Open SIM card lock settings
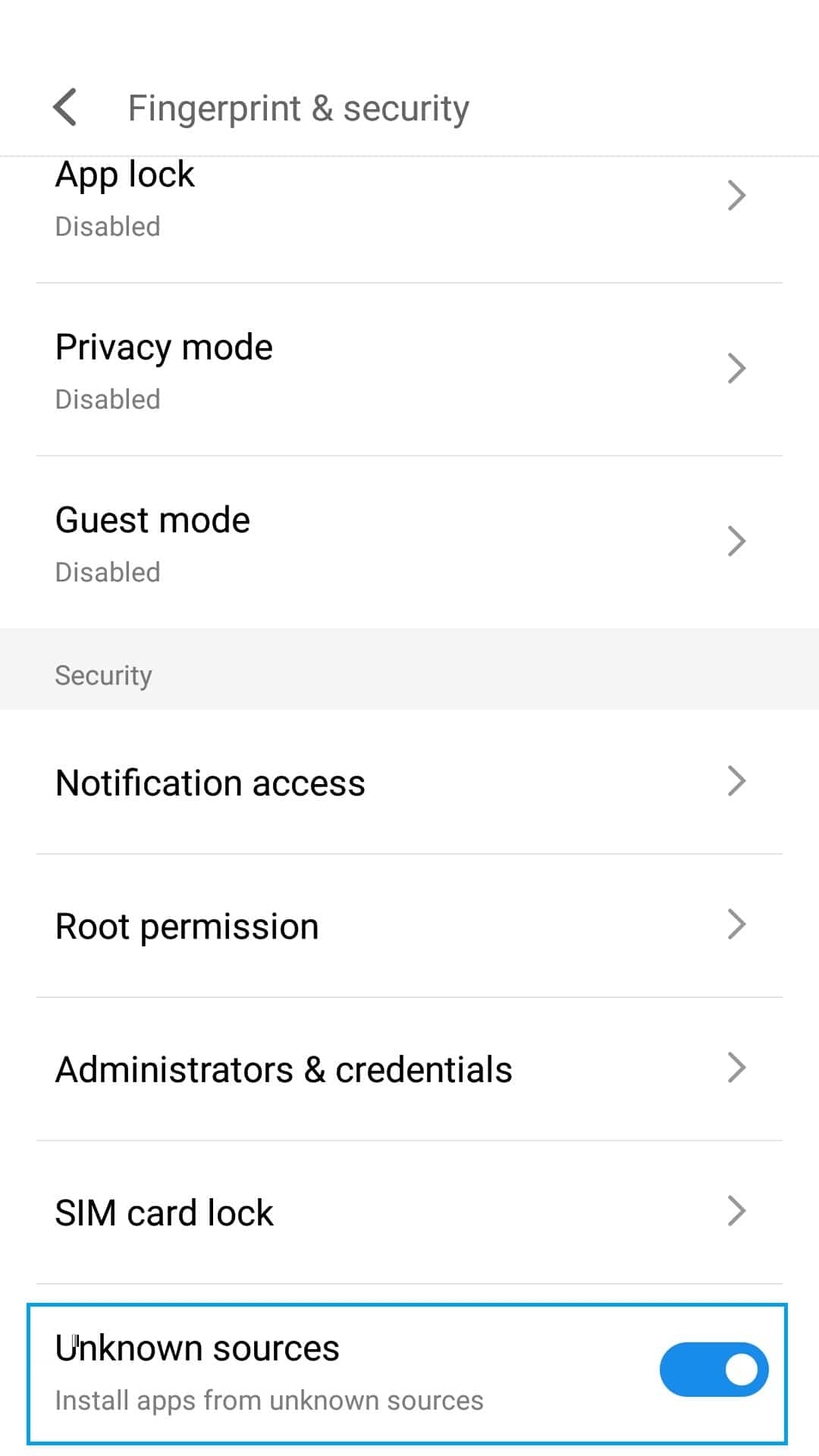819x1456 pixels. (x=409, y=1212)
